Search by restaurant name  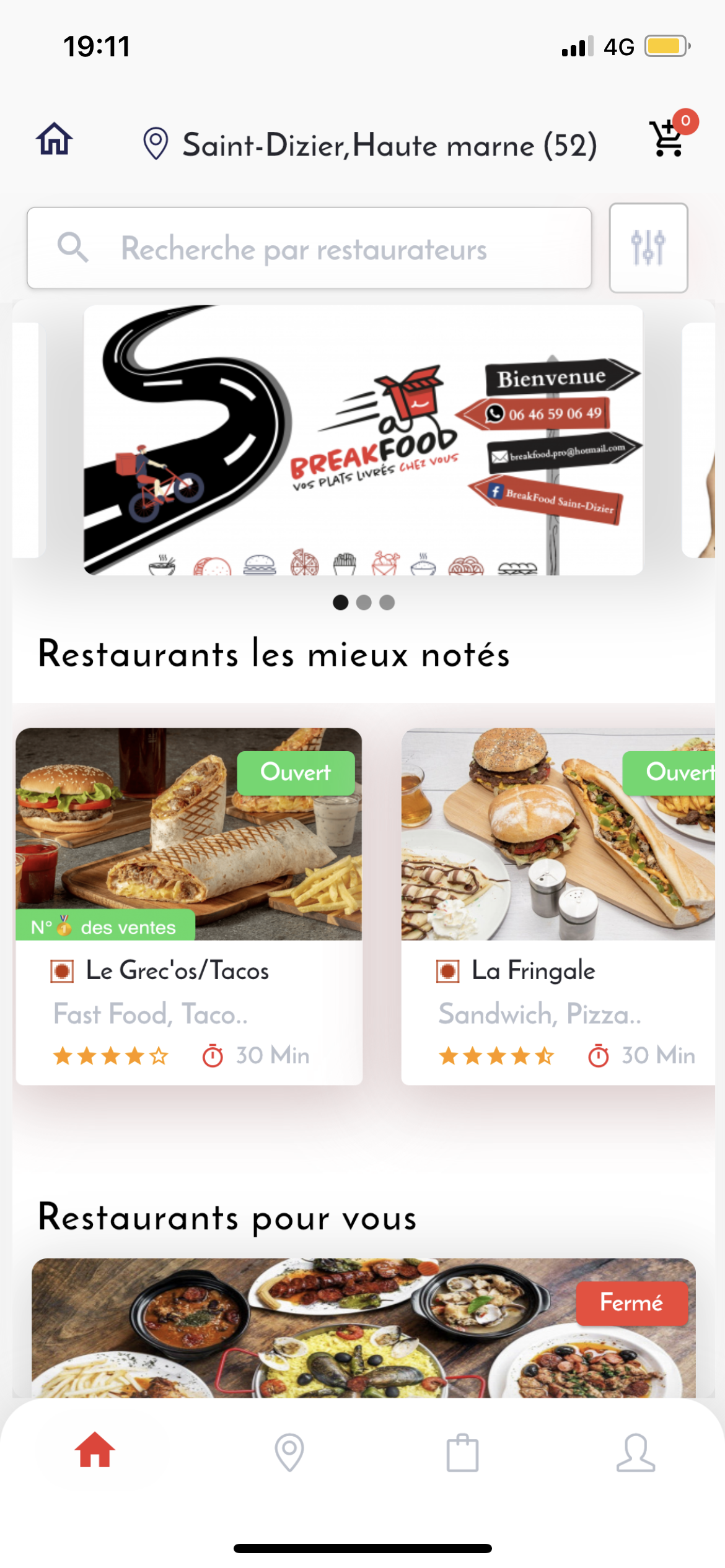pyautogui.click(x=309, y=248)
